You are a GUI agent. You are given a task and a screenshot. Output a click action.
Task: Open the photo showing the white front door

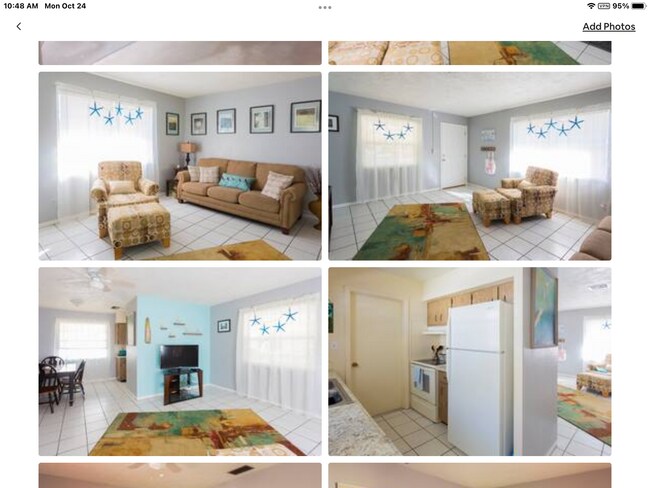pyautogui.click(x=469, y=166)
